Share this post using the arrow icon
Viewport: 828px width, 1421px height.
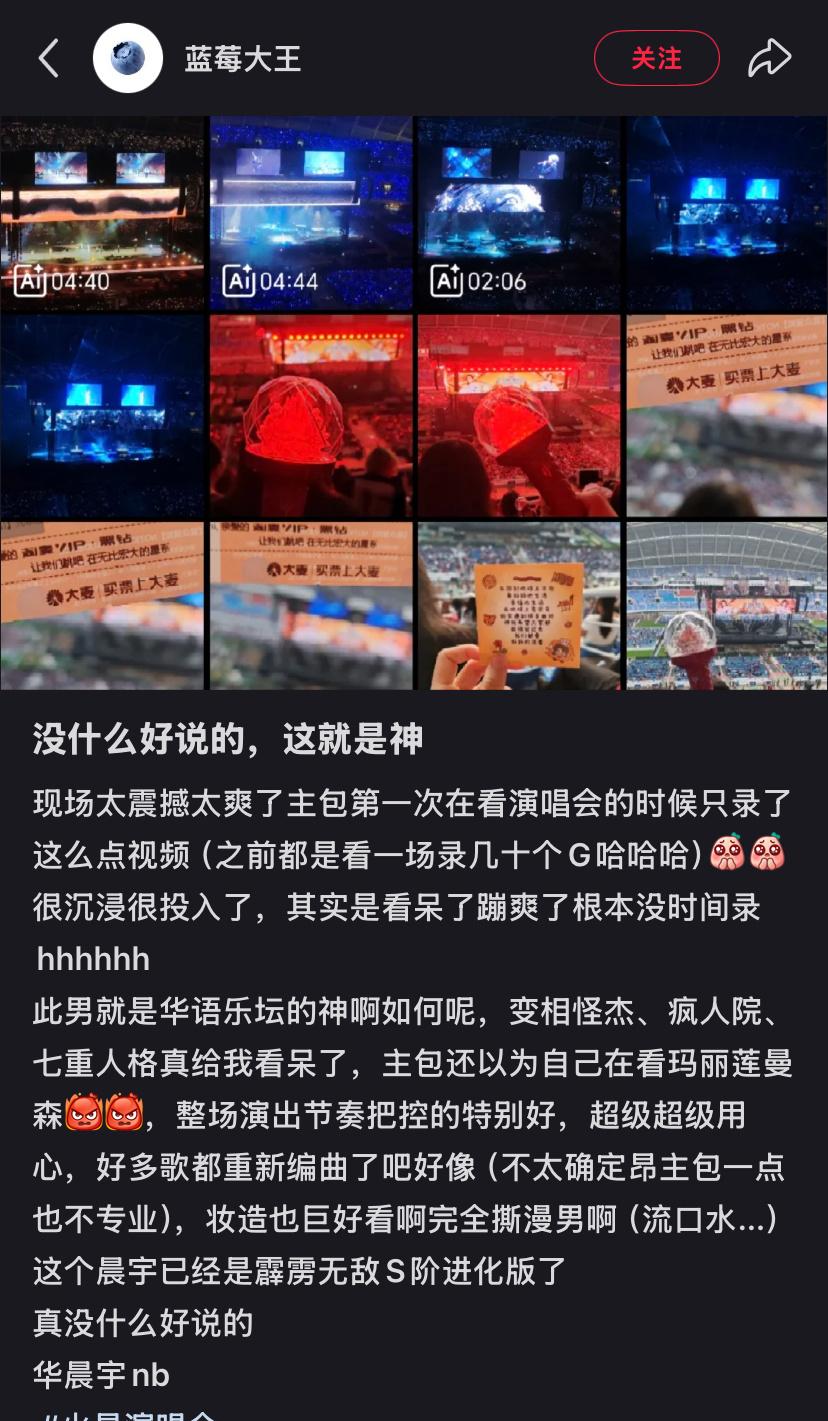(x=769, y=59)
